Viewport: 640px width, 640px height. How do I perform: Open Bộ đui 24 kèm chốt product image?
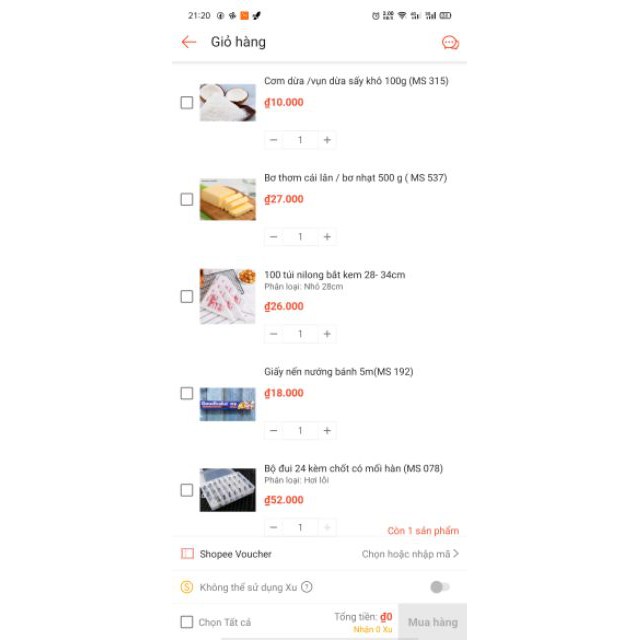(227, 490)
